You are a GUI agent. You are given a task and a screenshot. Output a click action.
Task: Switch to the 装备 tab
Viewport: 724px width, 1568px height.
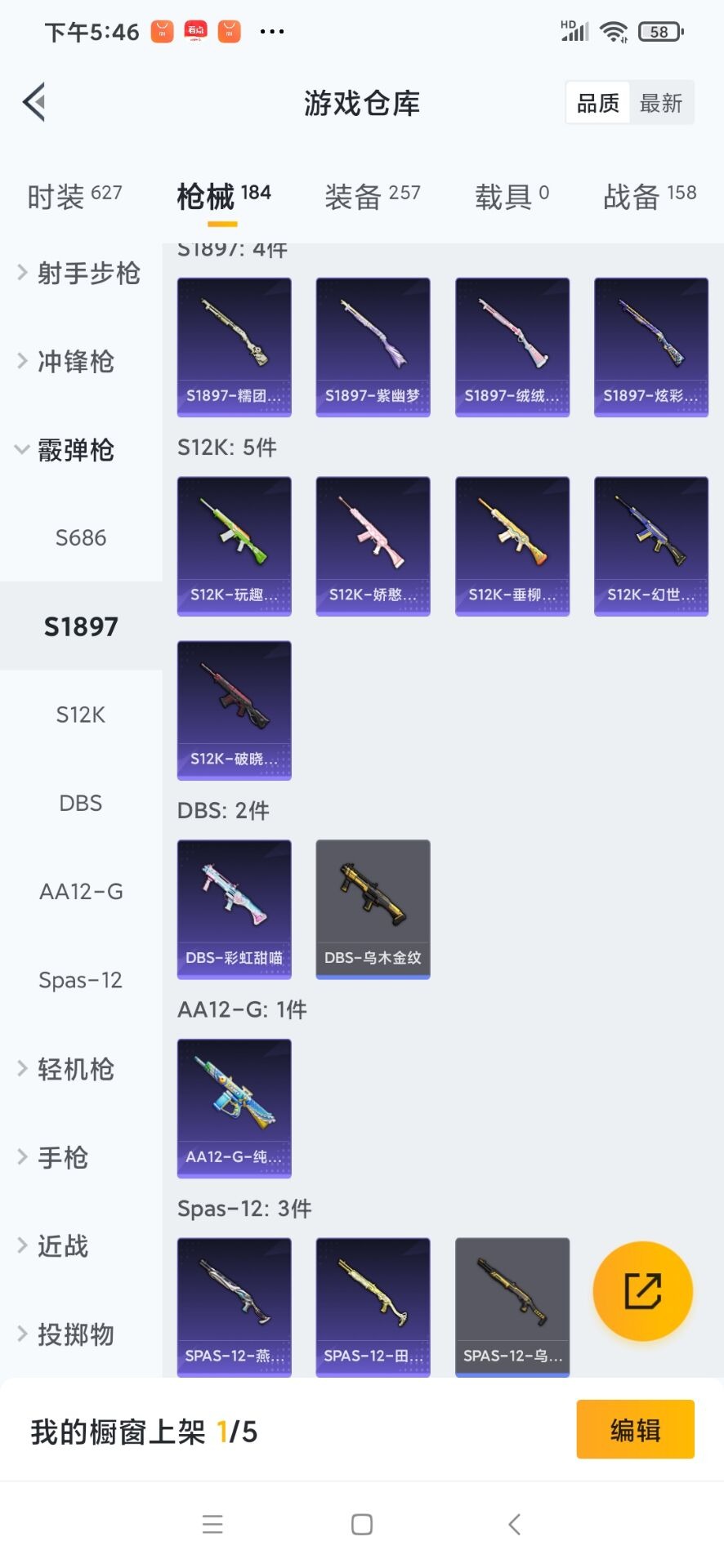click(372, 196)
